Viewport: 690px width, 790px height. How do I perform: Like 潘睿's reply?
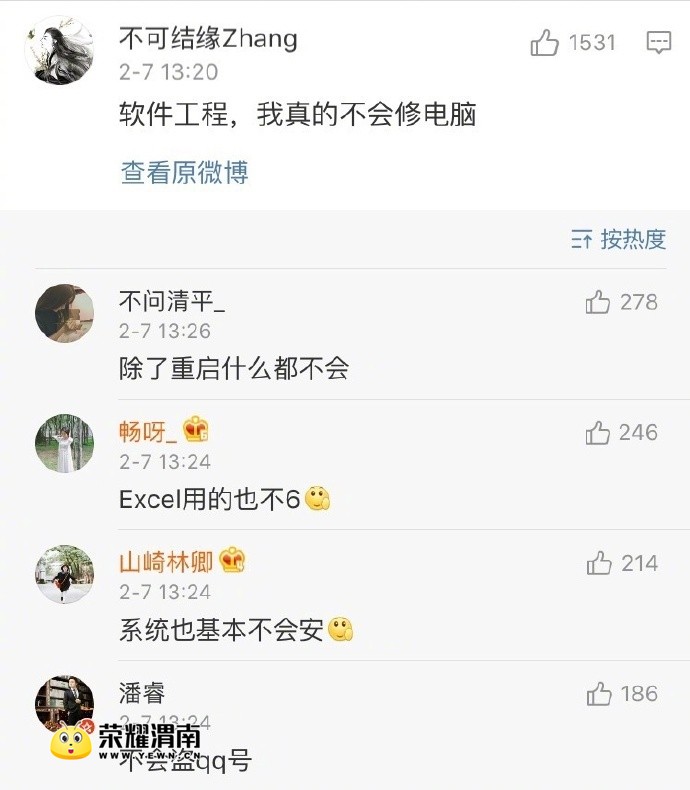598,694
